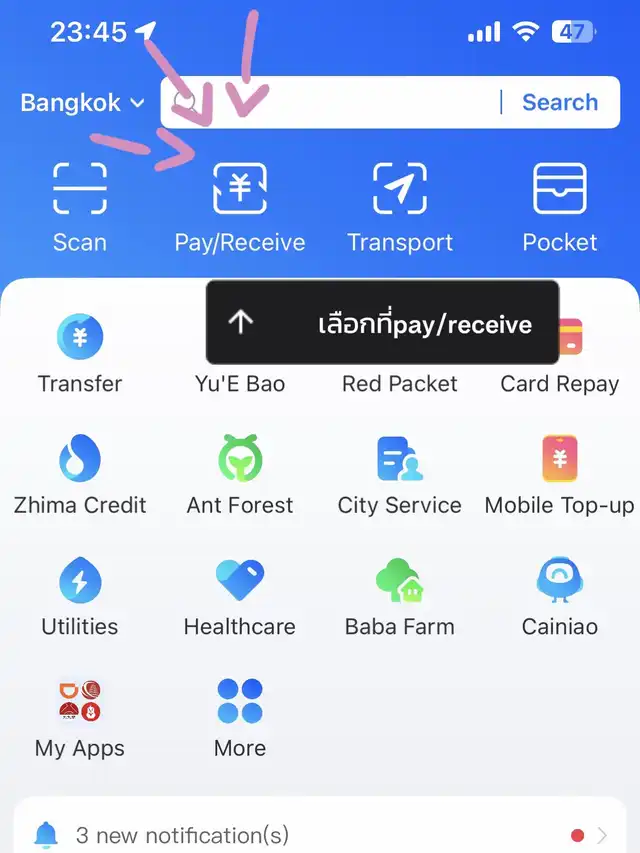Screen dimensions: 640x853
Task: Open the 3 new notifications row
Action: [x=320, y=834]
